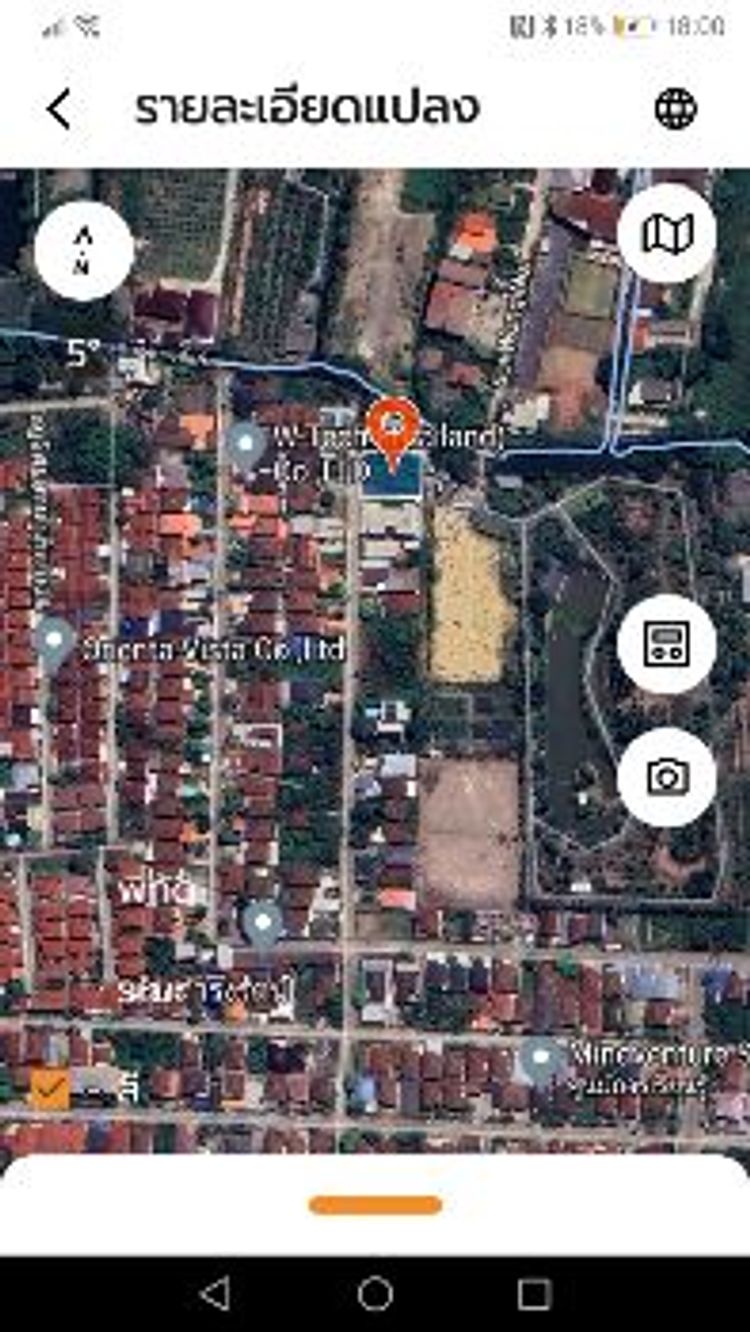Switch map layer type
750x1332 pixels.
[666, 234]
